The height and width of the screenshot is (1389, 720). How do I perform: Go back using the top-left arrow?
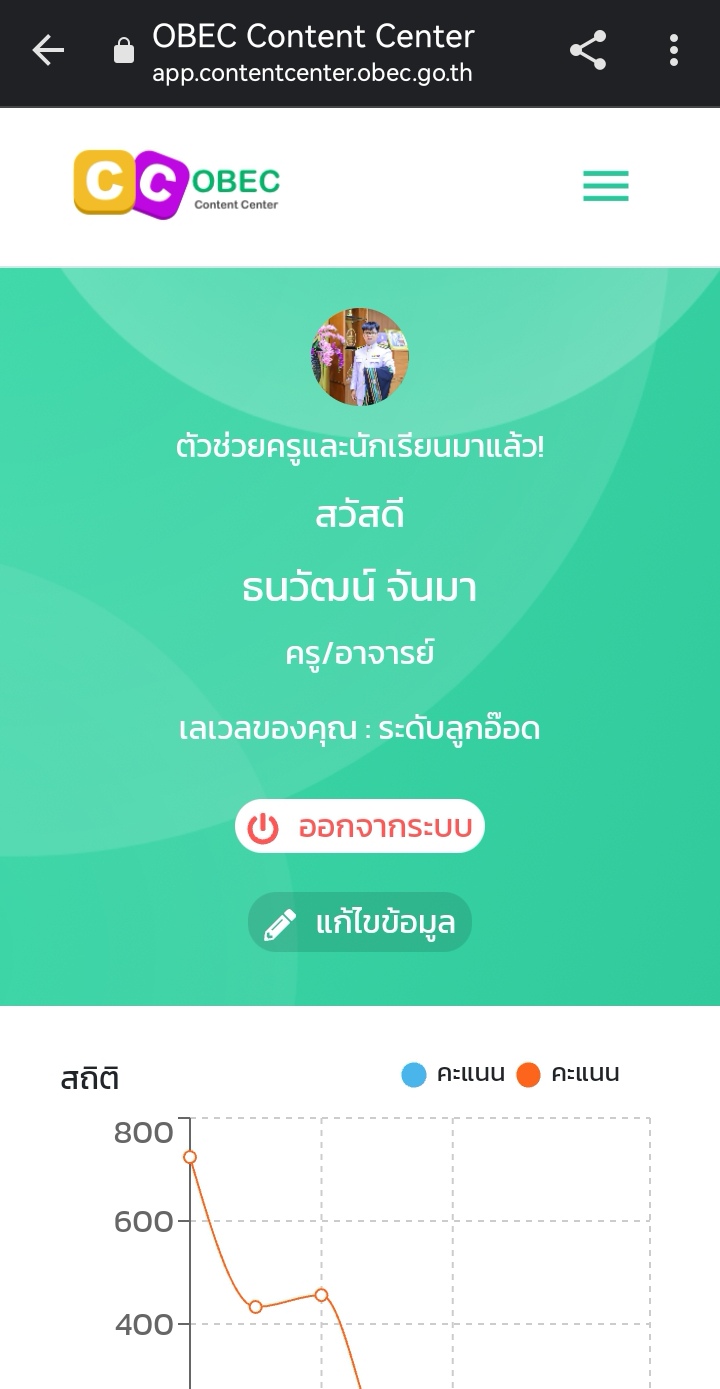[x=47, y=50]
